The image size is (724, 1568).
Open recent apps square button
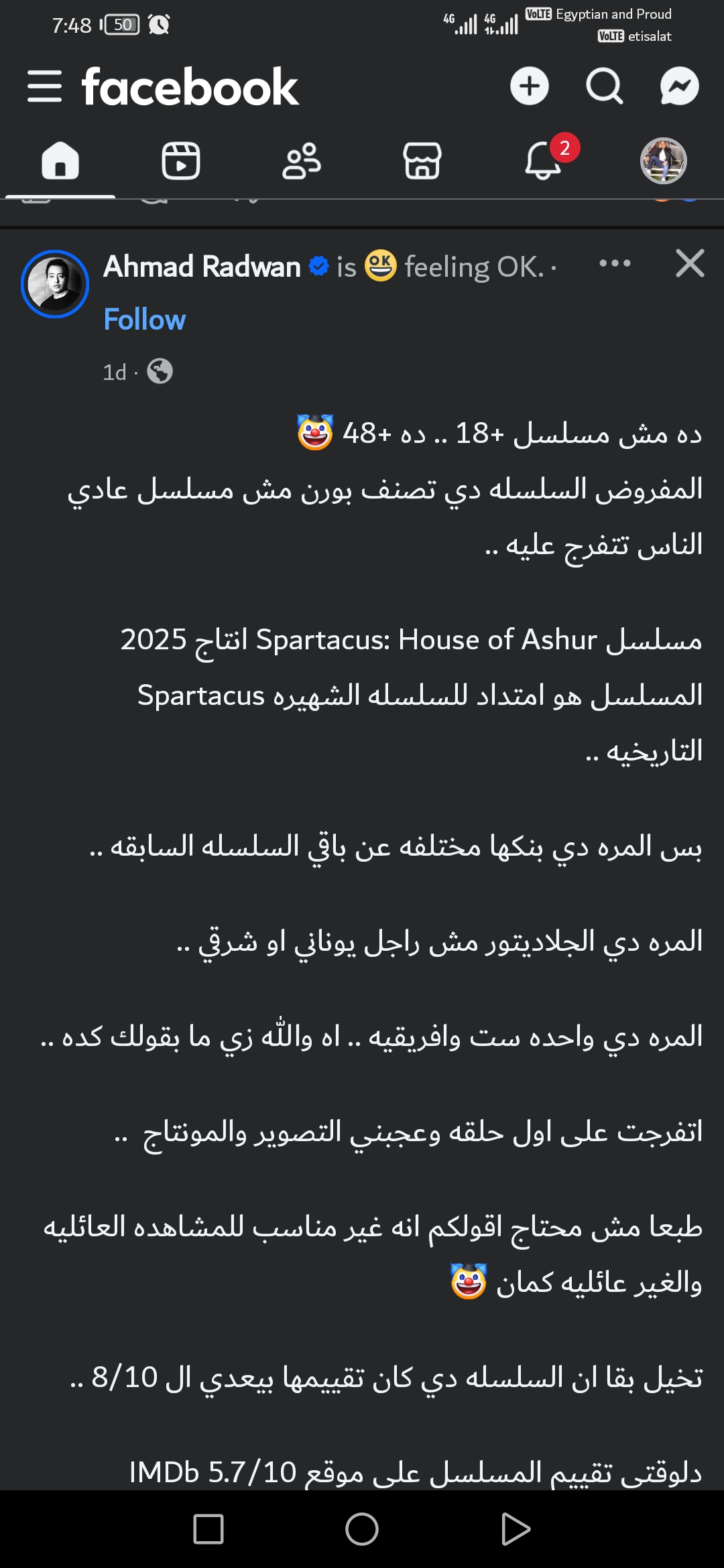click(x=208, y=1529)
